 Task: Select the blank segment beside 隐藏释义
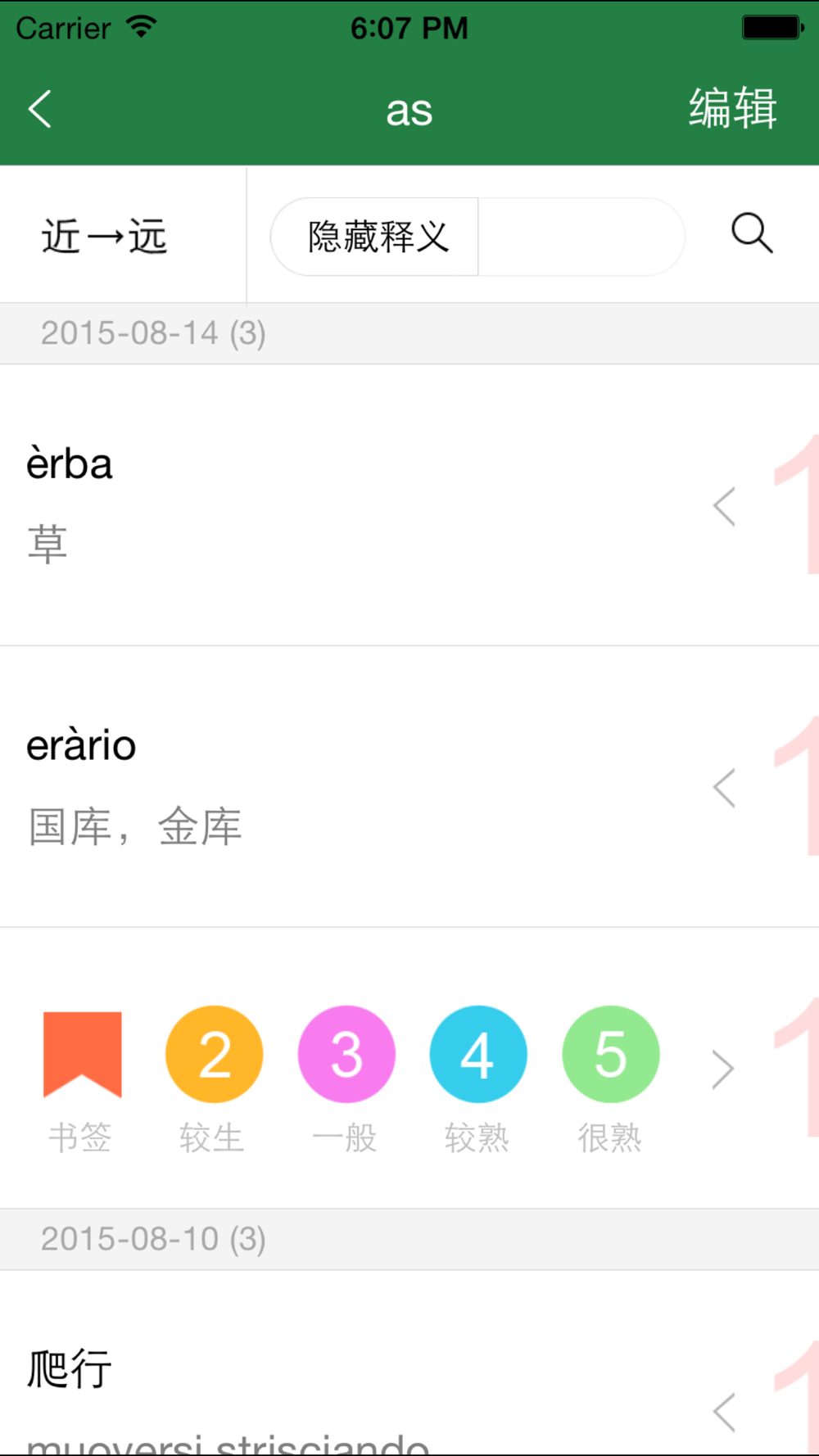pyautogui.click(x=581, y=237)
